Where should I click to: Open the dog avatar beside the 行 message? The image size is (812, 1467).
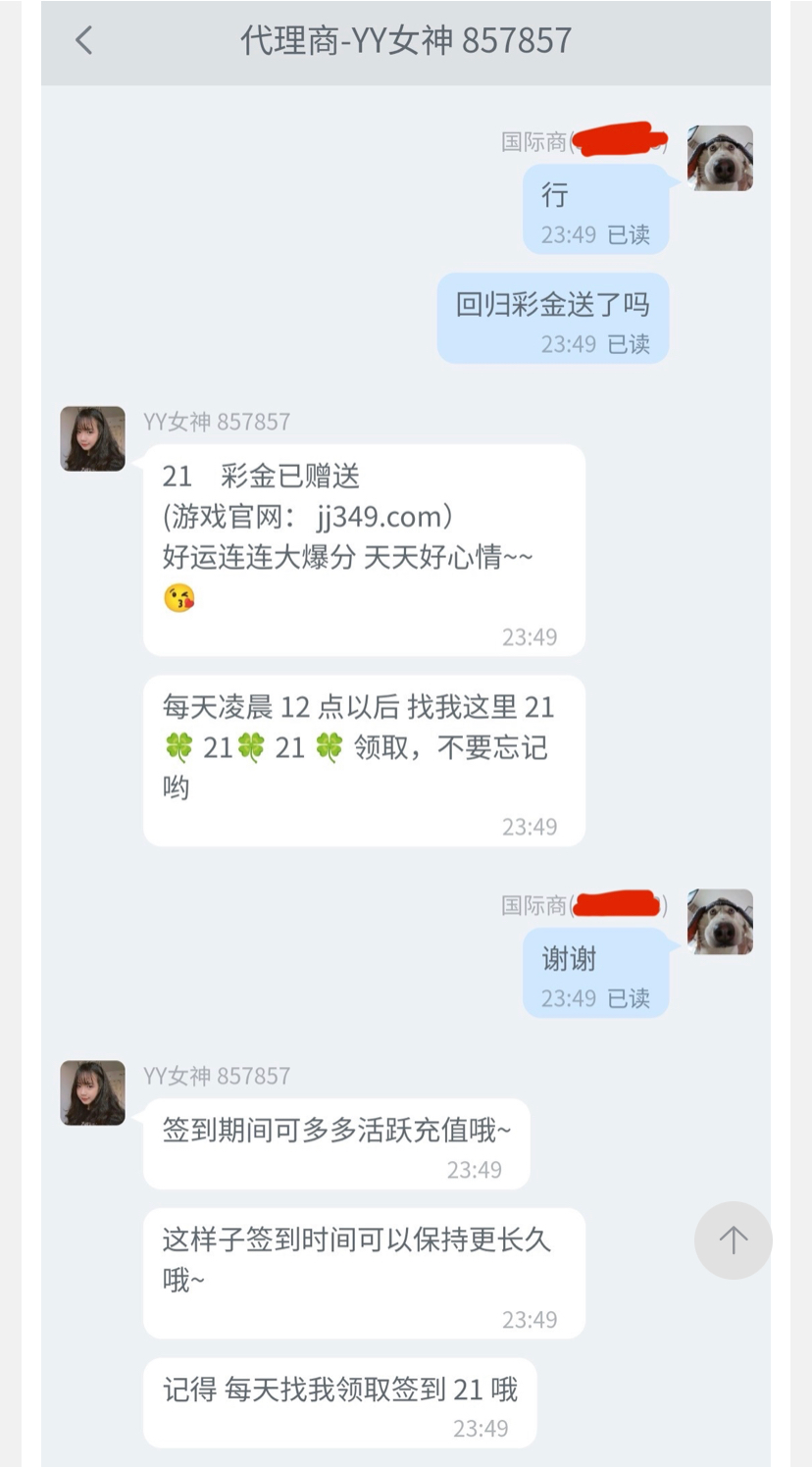coord(720,158)
